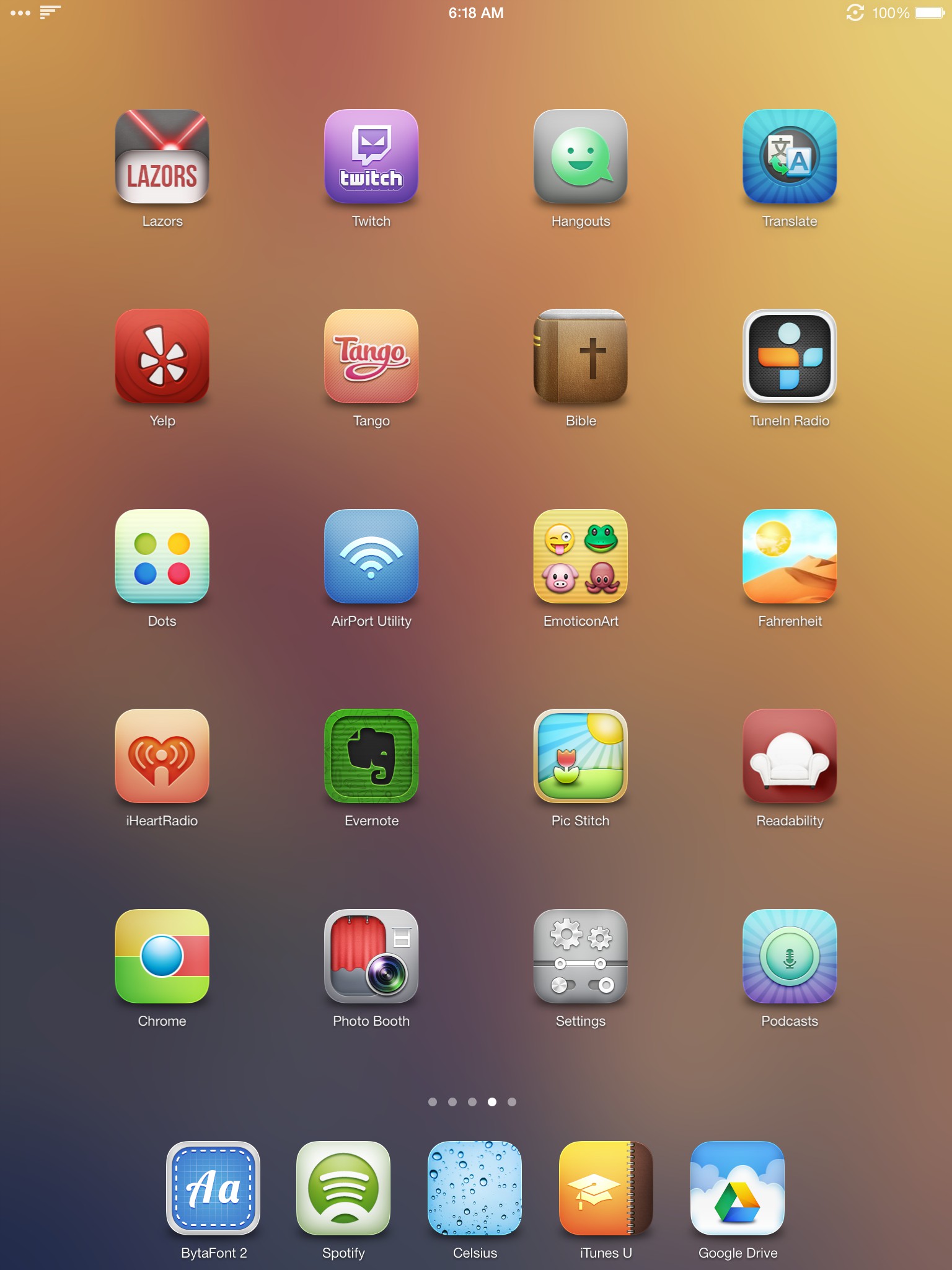Open the Readability app
The height and width of the screenshot is (1270, 952).
789,756
